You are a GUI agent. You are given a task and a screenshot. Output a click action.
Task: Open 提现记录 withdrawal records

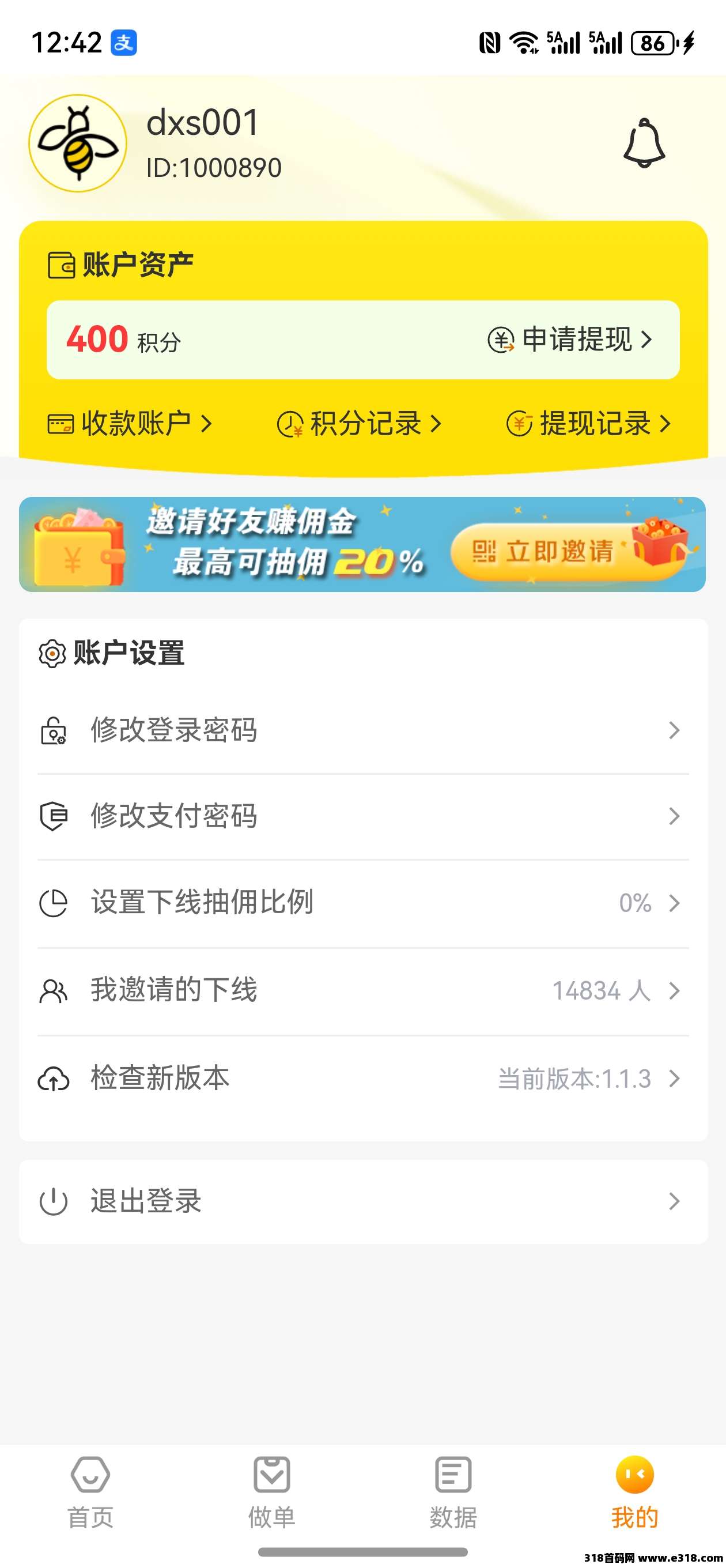[x=588, y=423]
